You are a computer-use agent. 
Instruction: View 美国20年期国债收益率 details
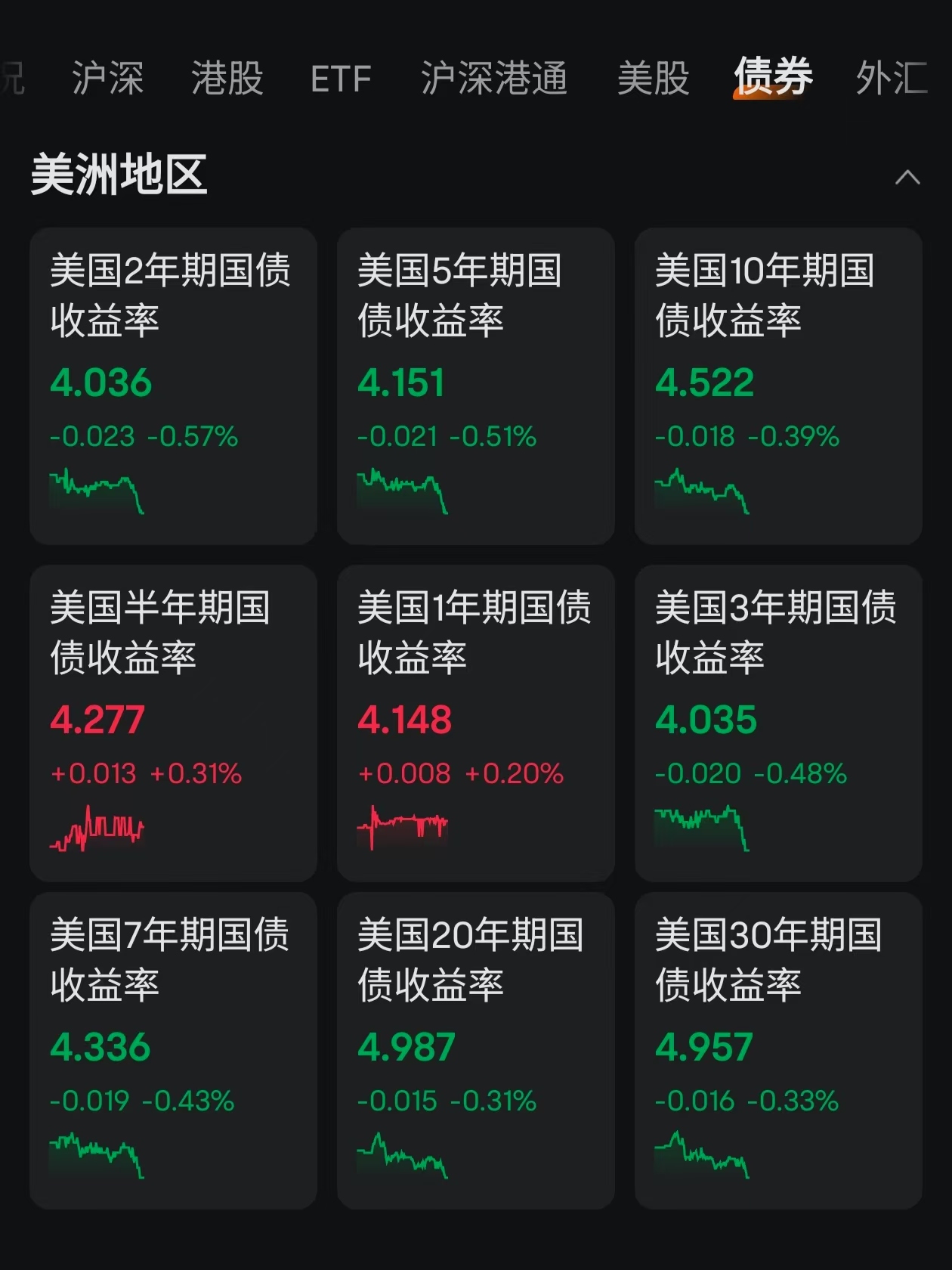coord(475,1050)
